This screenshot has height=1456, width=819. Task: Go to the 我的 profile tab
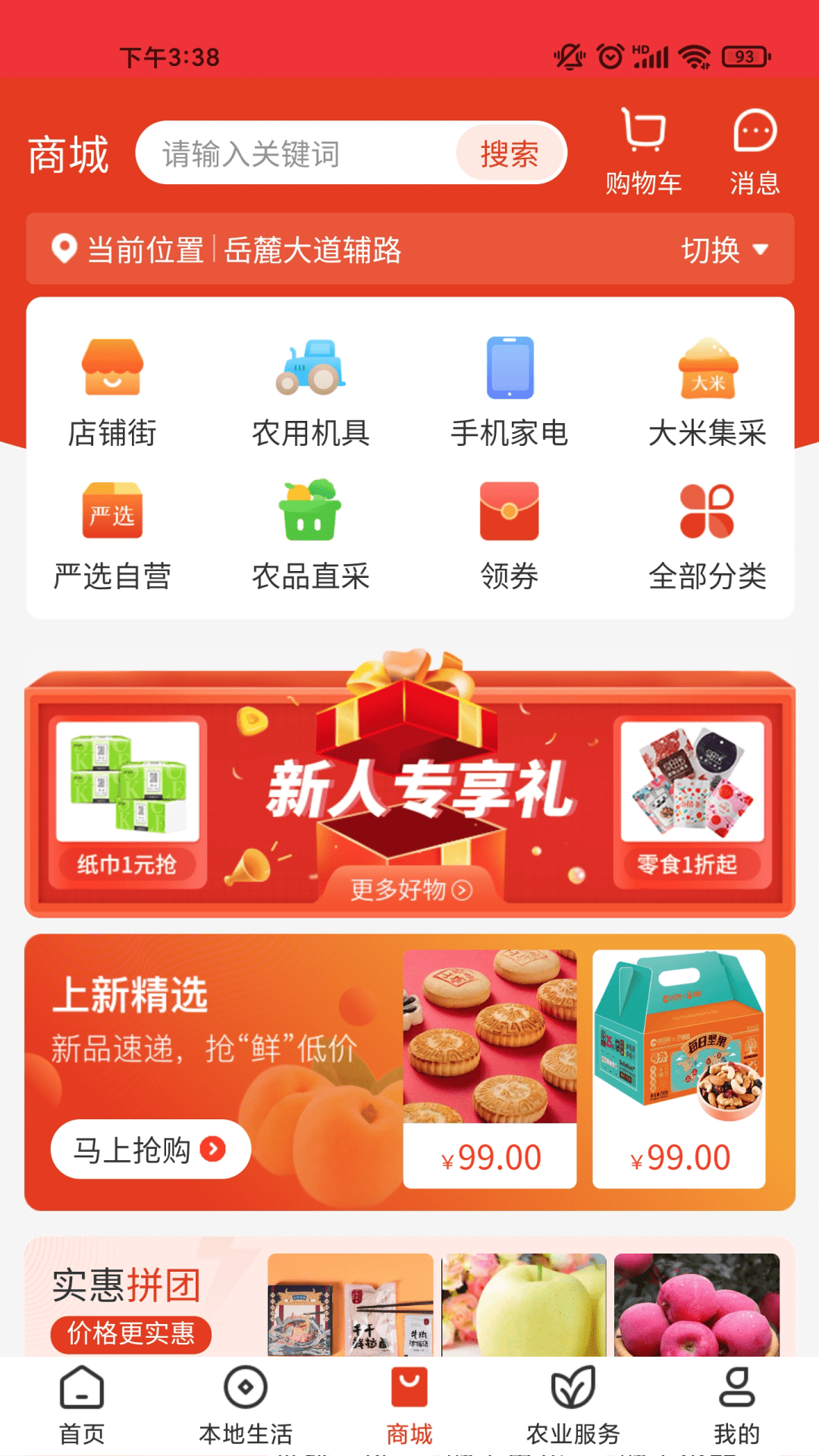pos(736,1406)
